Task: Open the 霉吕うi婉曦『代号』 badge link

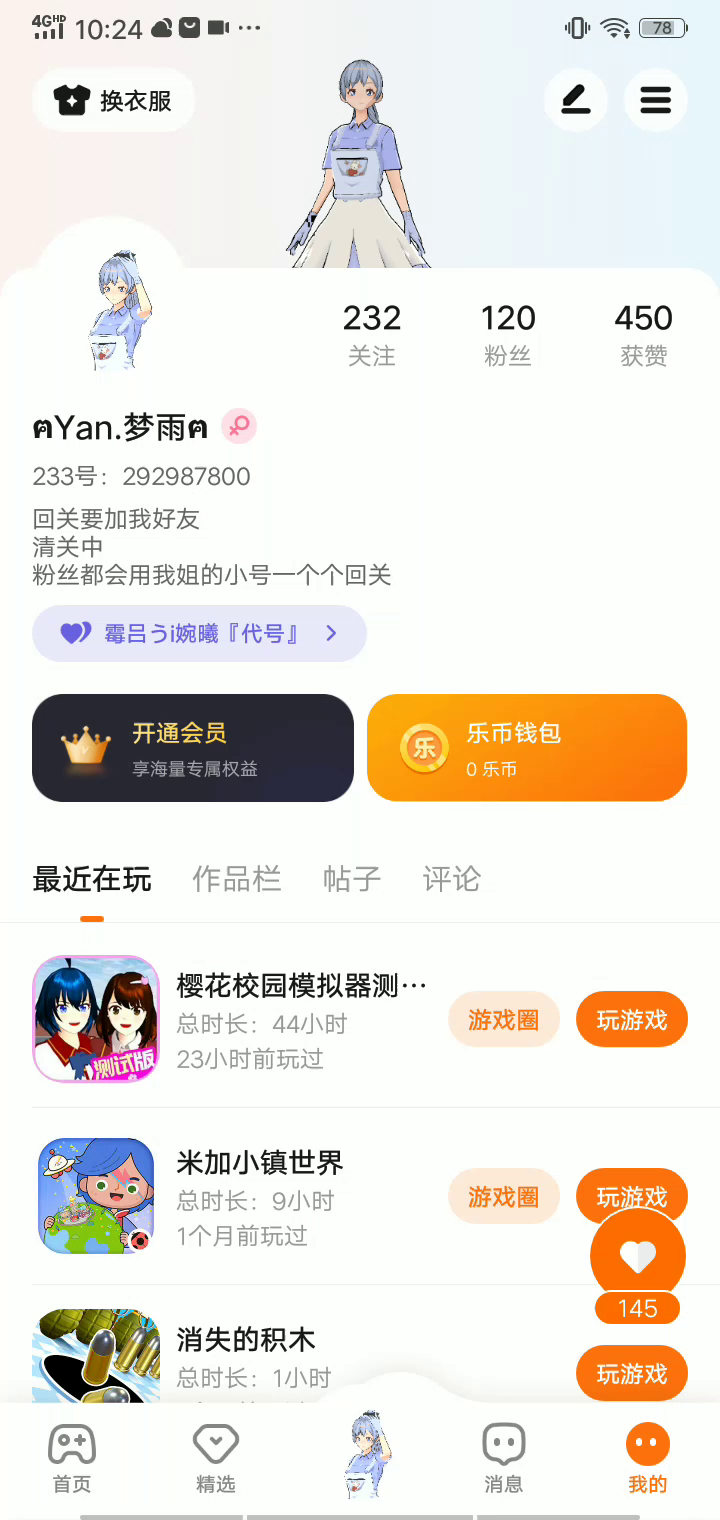Action: point(199,633)
